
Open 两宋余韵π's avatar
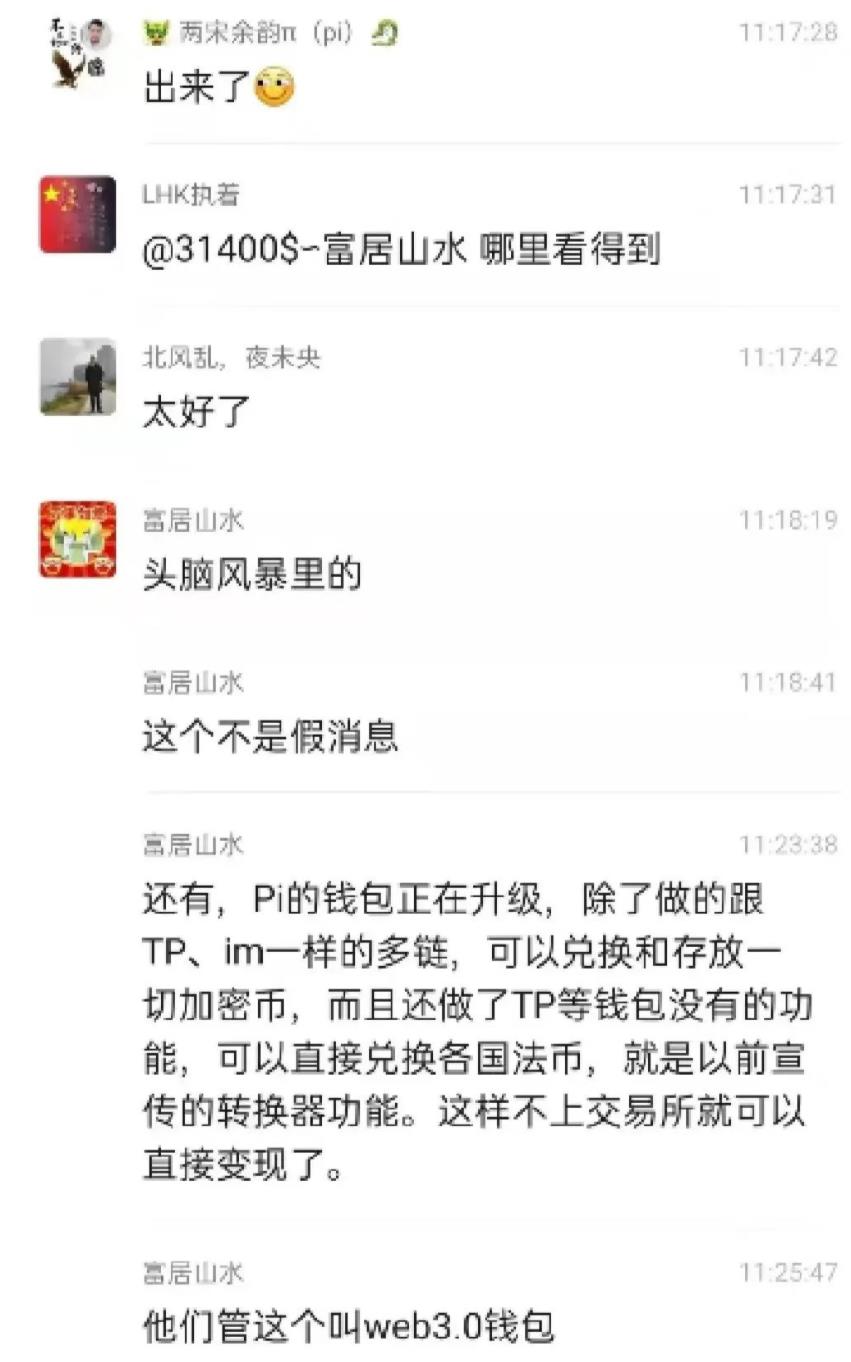coord(80,52)
